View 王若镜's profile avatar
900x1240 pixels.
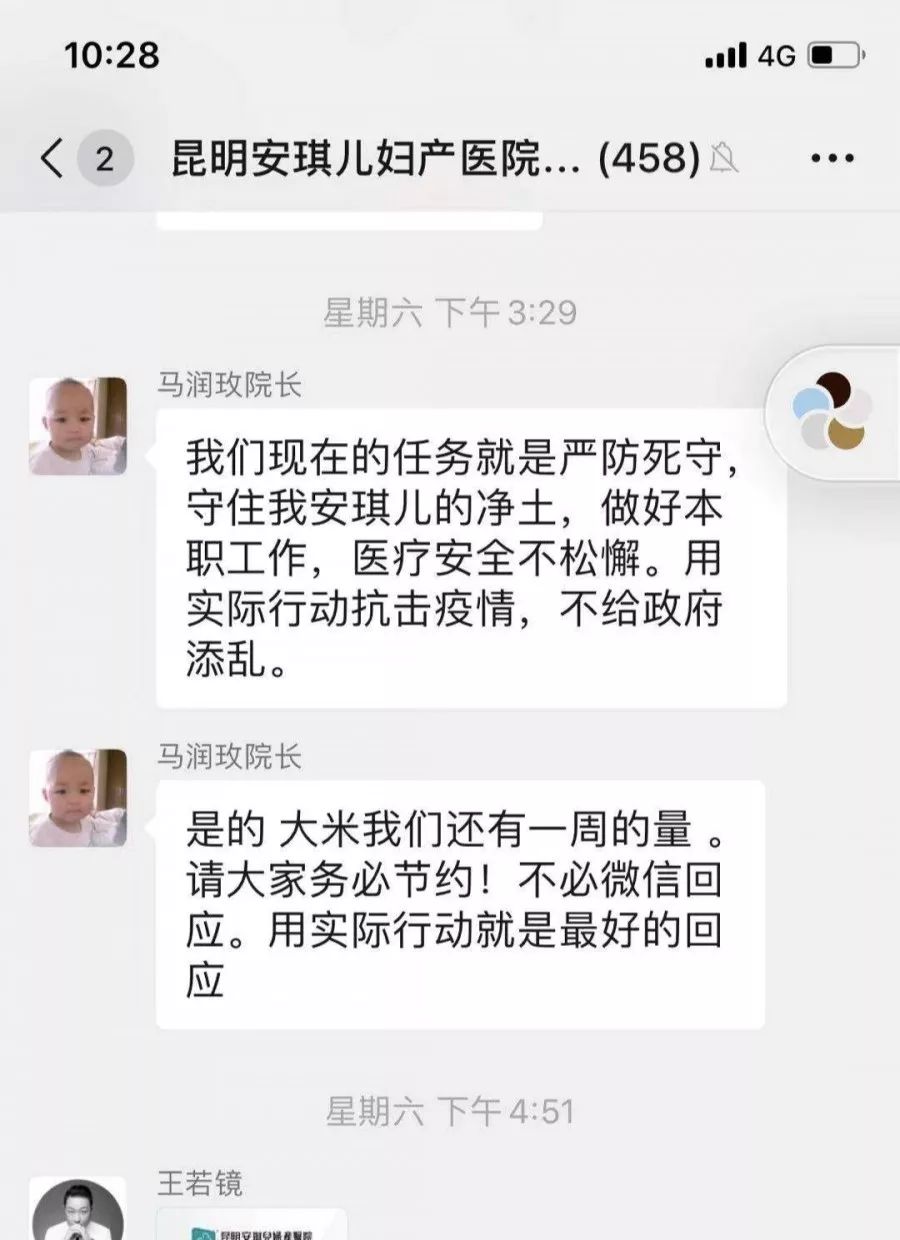point(78,1212)
